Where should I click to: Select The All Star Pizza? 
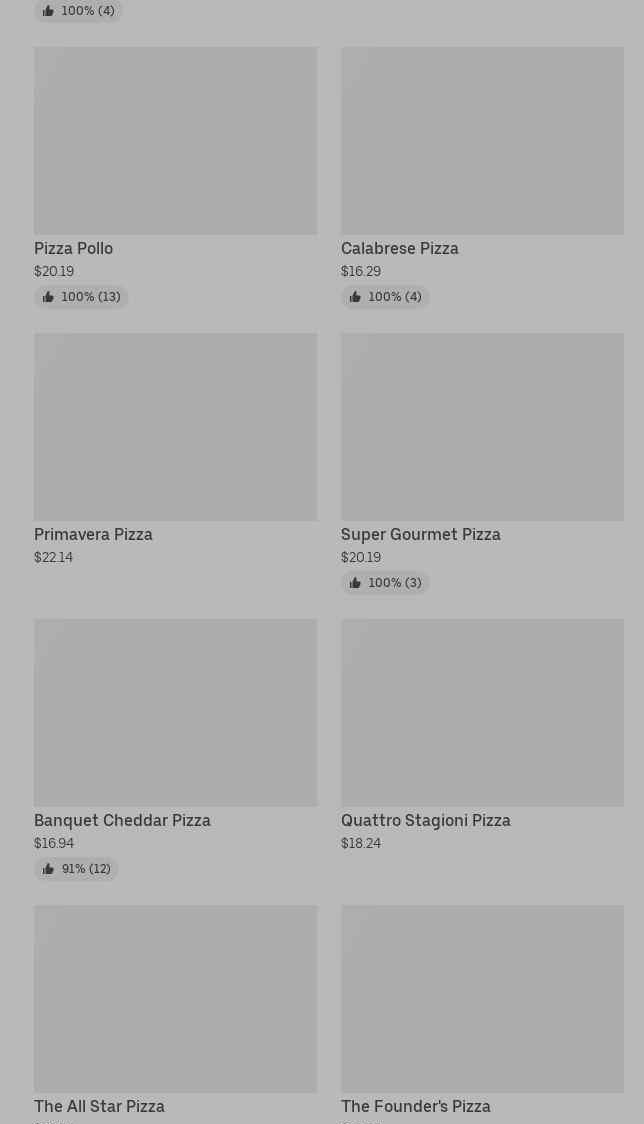(x=175, y=1000)
